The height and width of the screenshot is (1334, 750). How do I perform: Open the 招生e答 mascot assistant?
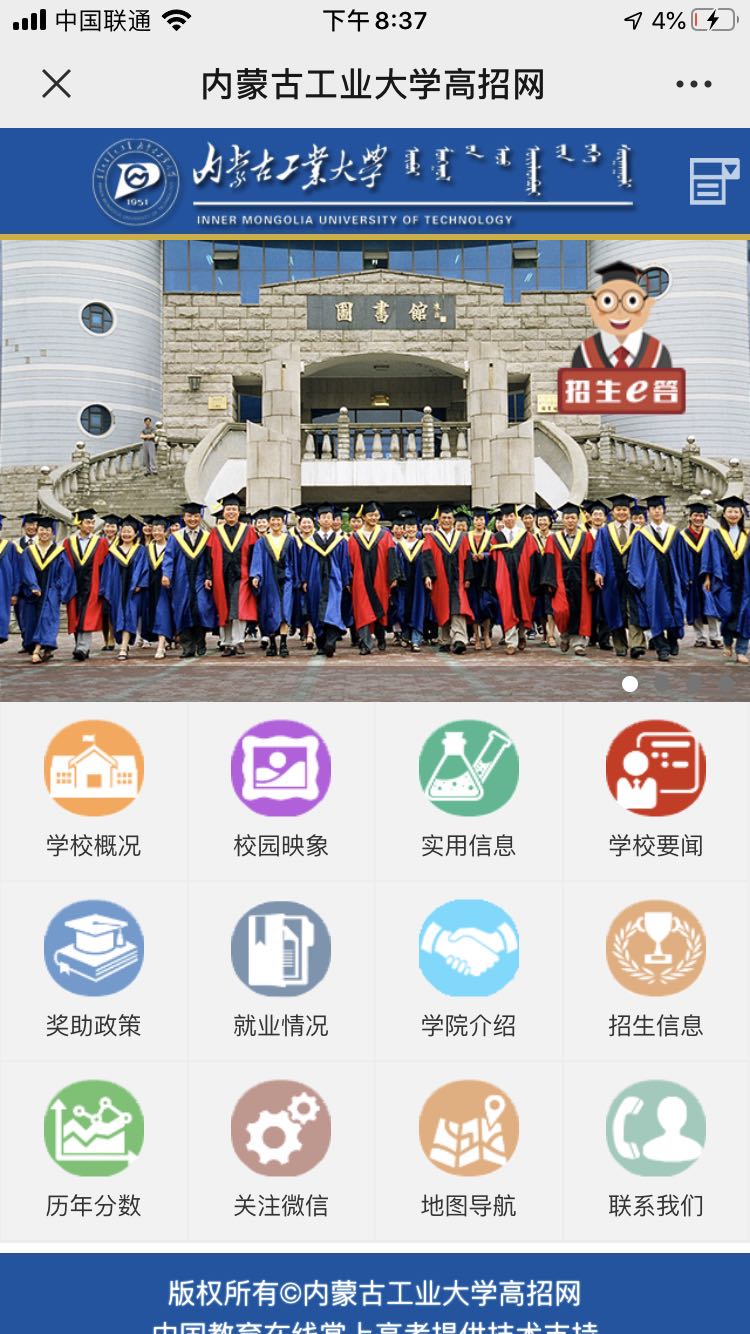(622, 340)
